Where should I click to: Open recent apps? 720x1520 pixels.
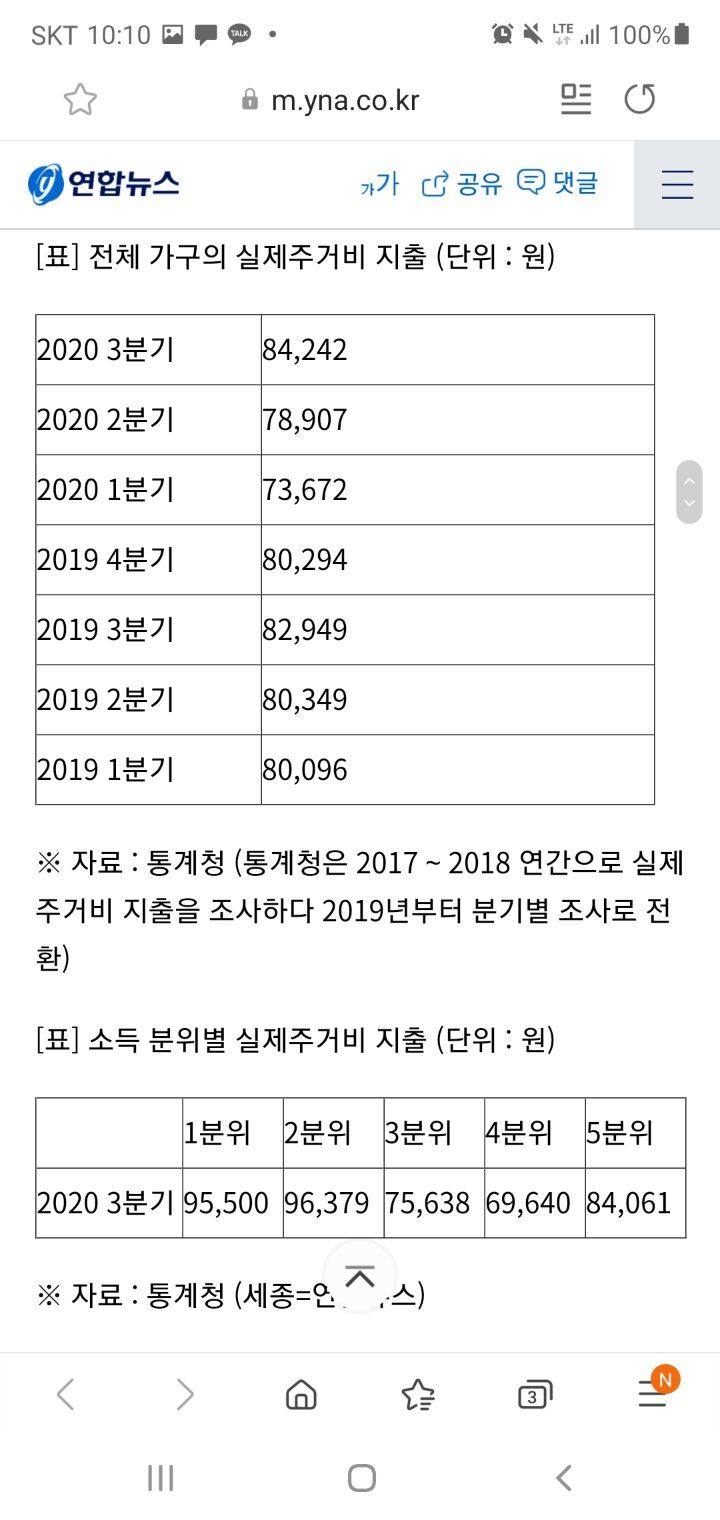[x=161, y=1478]
